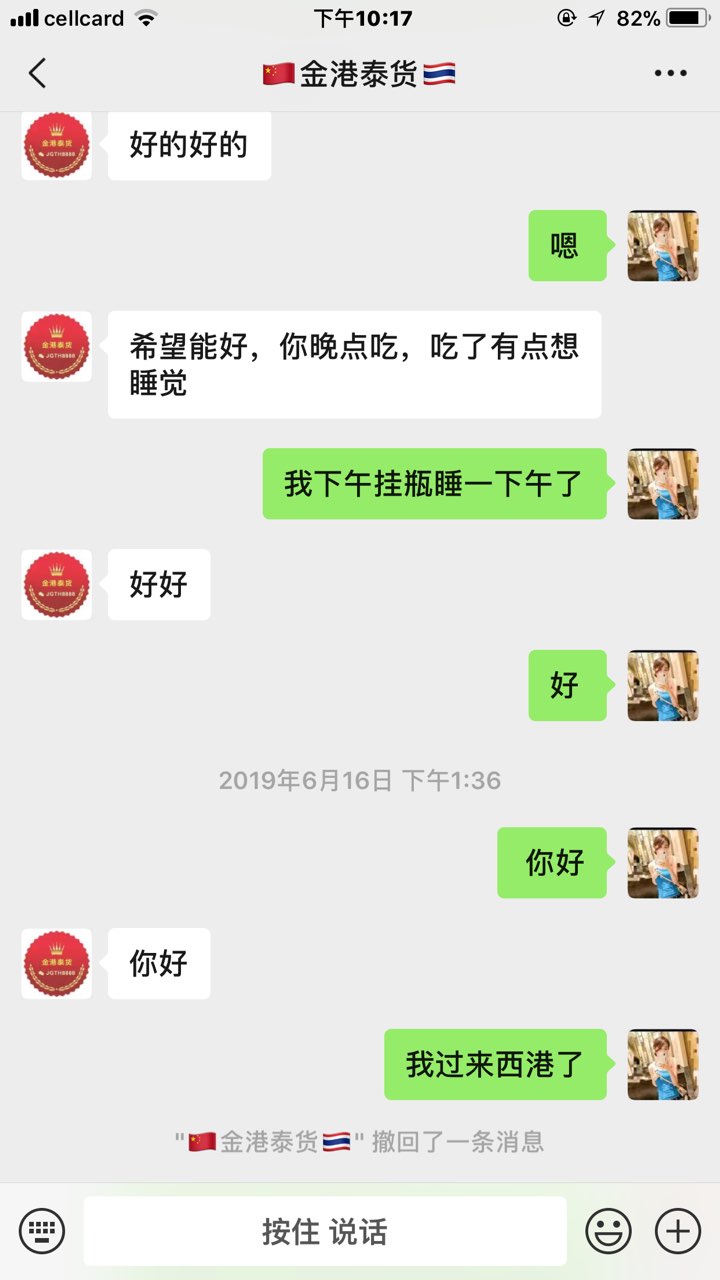Switch to keyboard text input
The image size is (720, 1280).
pos(42,1230)
